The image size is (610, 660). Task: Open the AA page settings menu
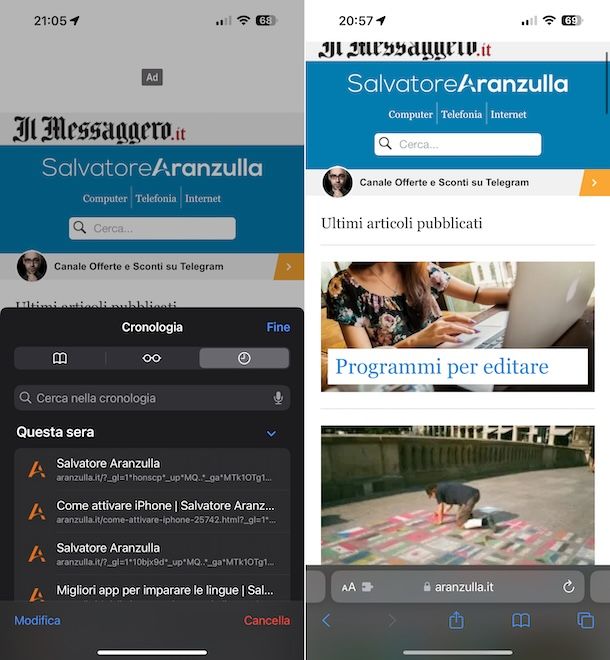coord(348,587)
